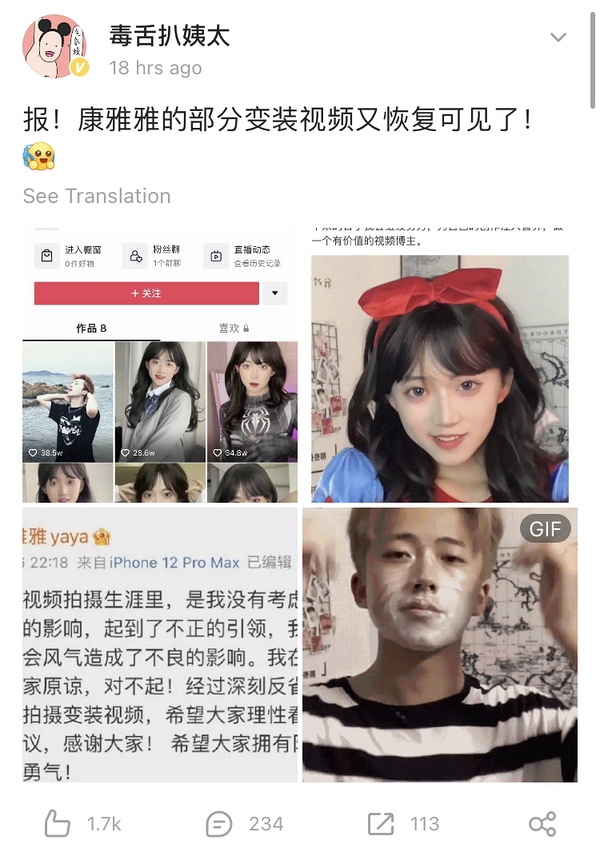Tap See Translation under the post
600x852 pixels.
pos(97,196)
